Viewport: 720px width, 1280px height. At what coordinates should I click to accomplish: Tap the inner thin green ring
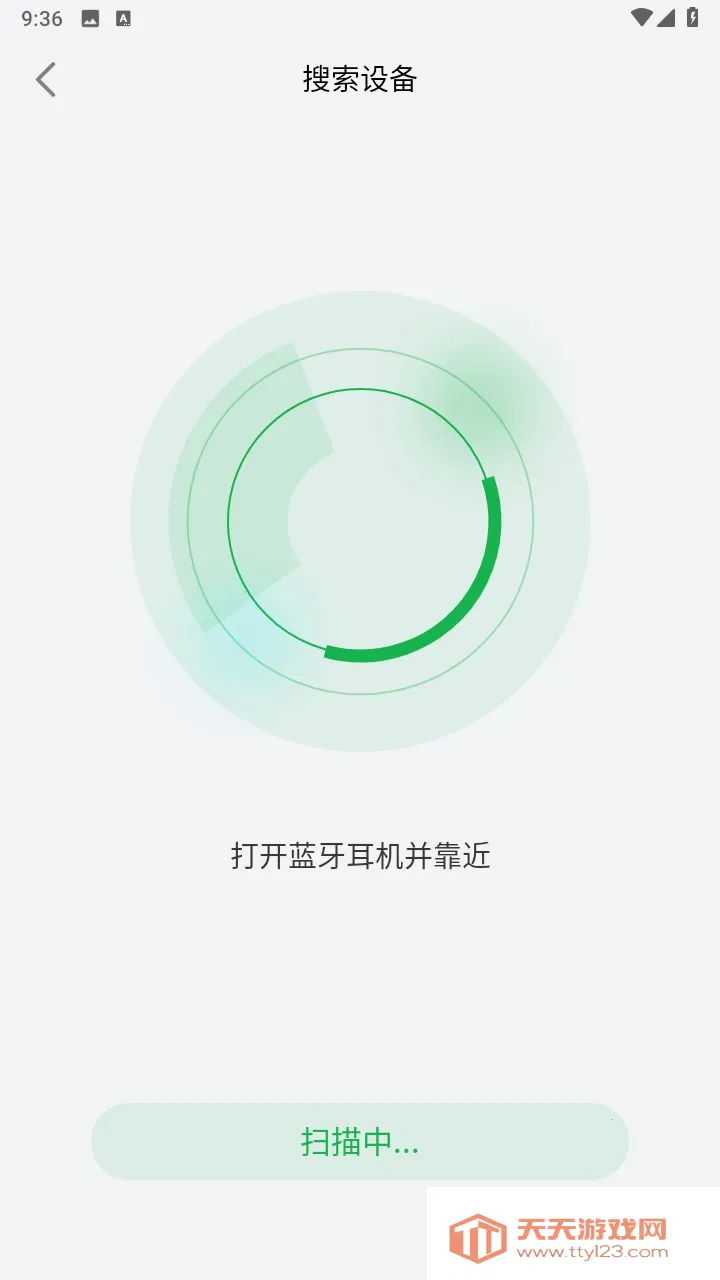[360, 390]
